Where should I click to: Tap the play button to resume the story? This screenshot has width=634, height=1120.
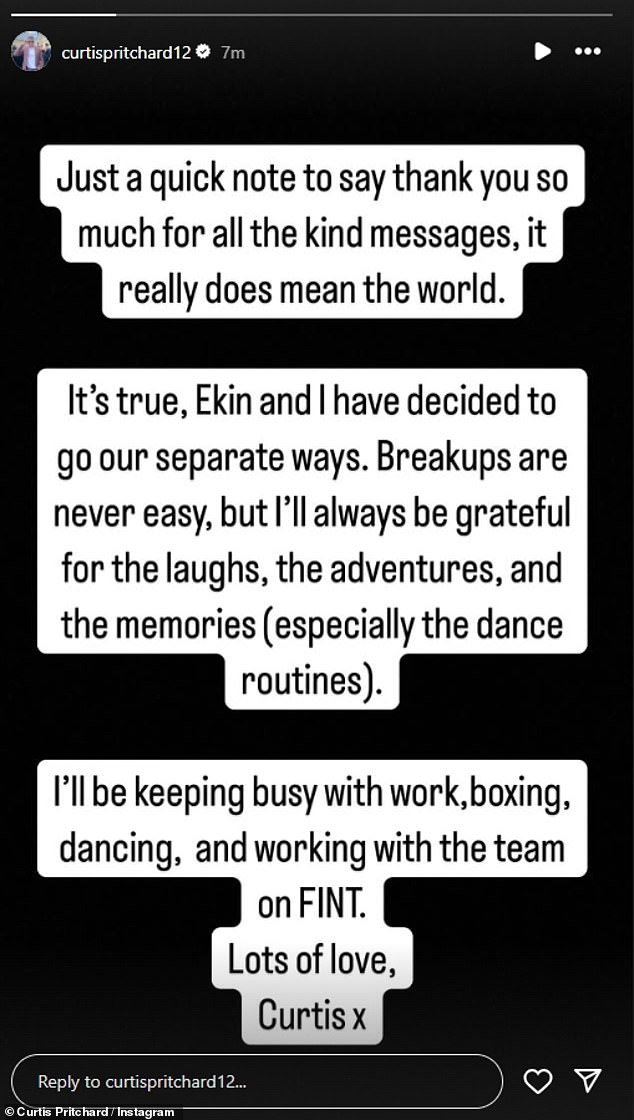[x=542, y=51]
